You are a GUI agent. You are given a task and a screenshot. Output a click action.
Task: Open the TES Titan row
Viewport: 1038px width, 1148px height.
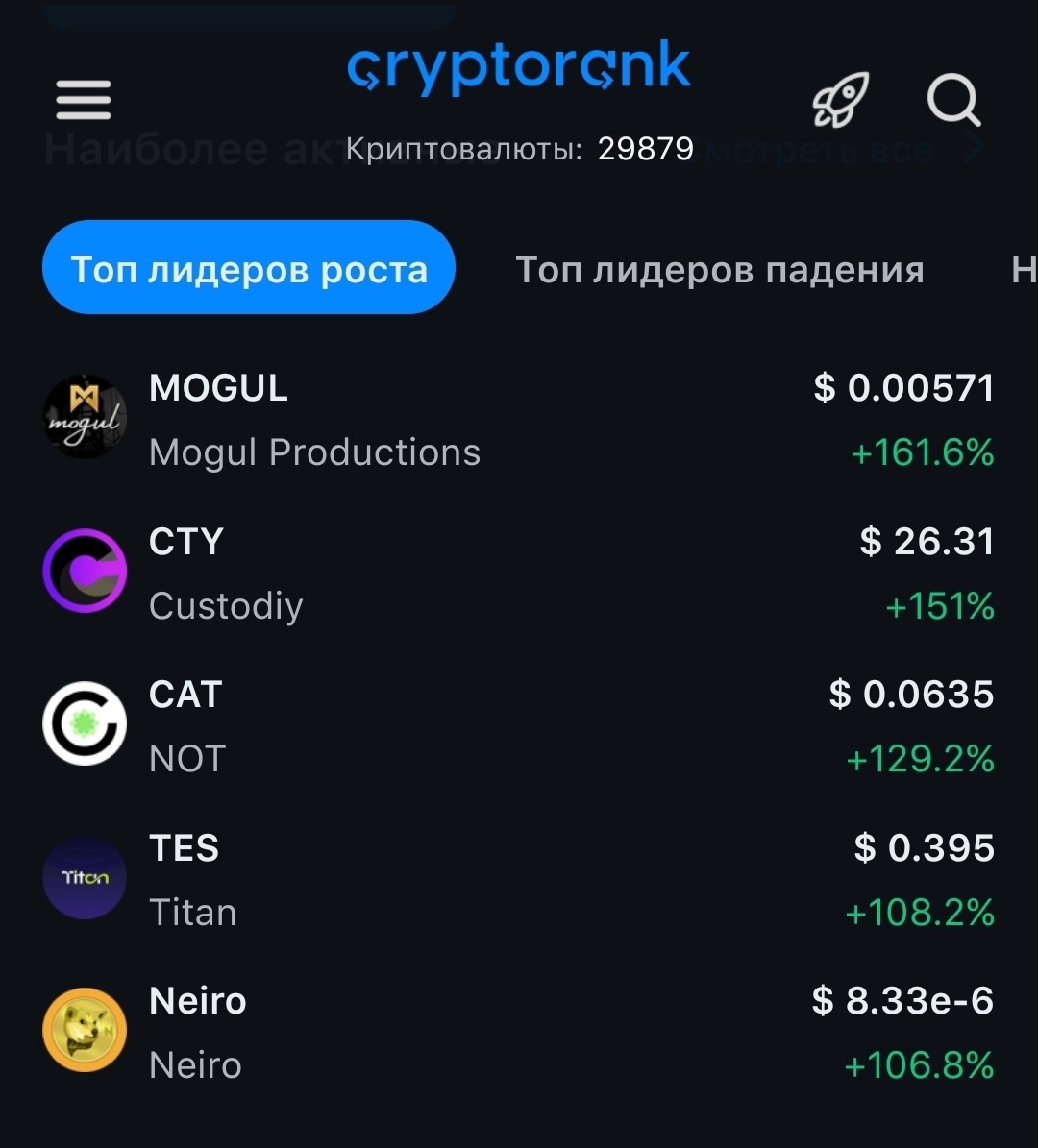coord(519,879)
